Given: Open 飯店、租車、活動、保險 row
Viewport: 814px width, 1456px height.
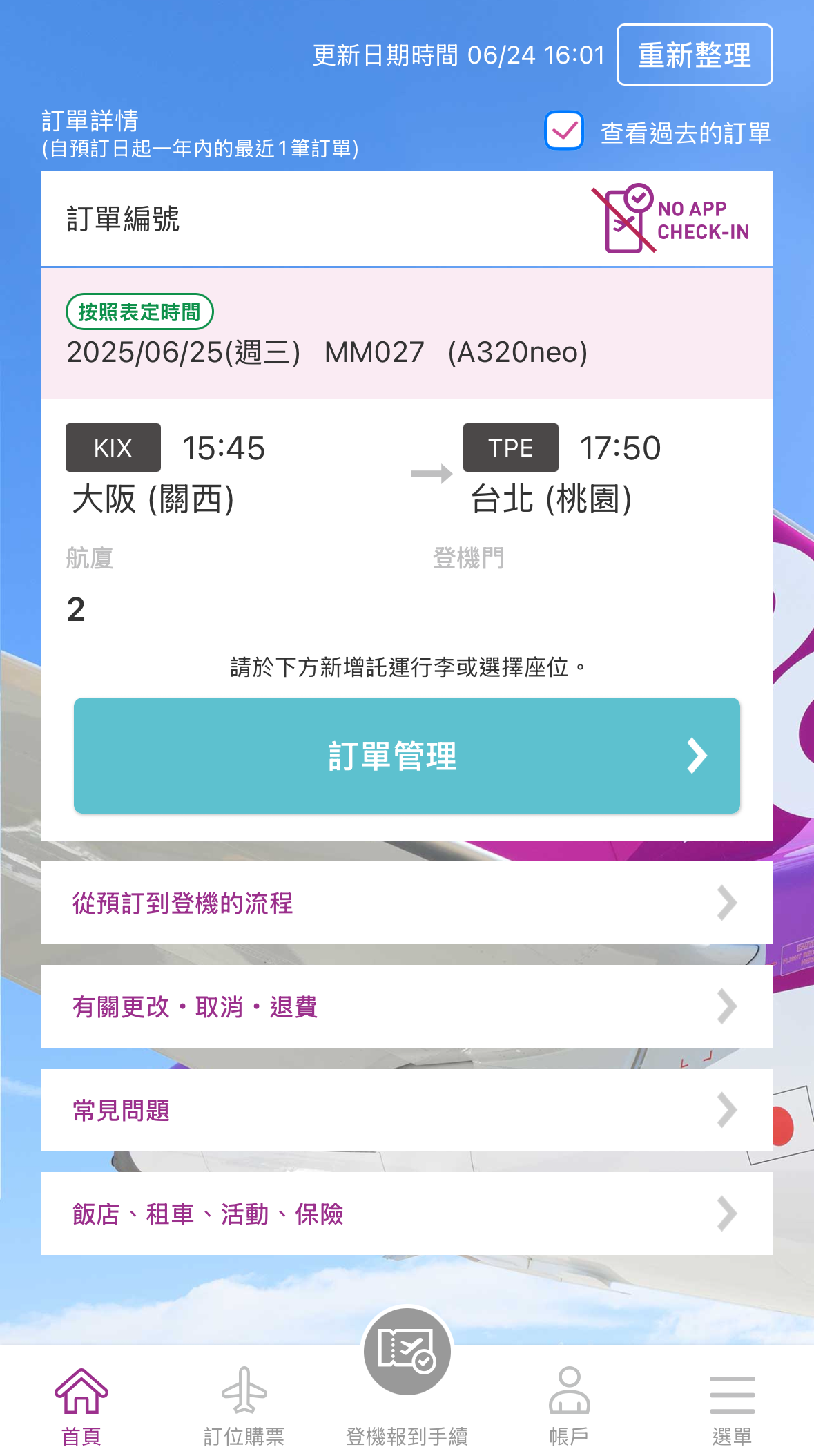Looking at the screenshot, I should (x=407, y=1214).
